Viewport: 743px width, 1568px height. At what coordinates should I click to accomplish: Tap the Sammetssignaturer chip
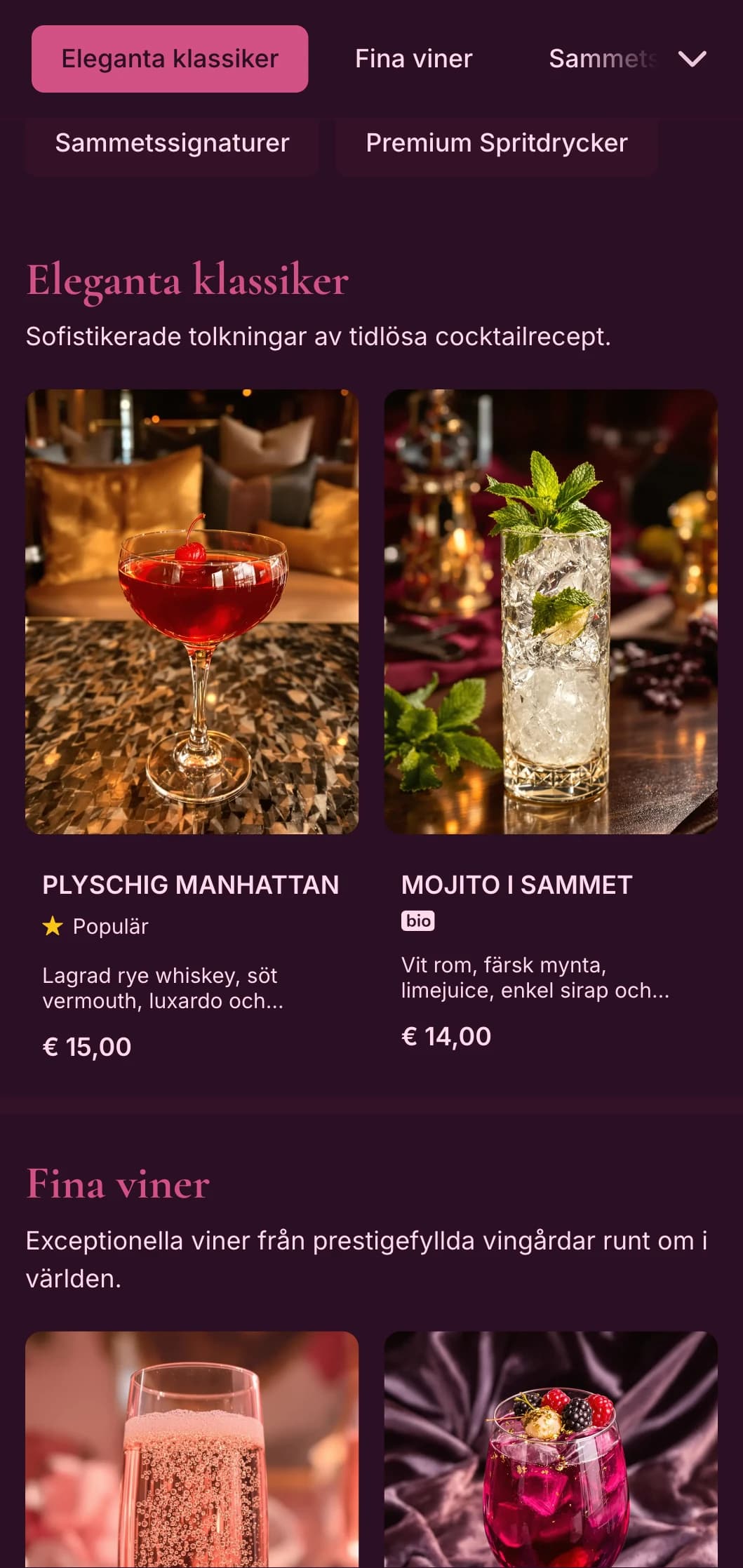pos(172,143)
